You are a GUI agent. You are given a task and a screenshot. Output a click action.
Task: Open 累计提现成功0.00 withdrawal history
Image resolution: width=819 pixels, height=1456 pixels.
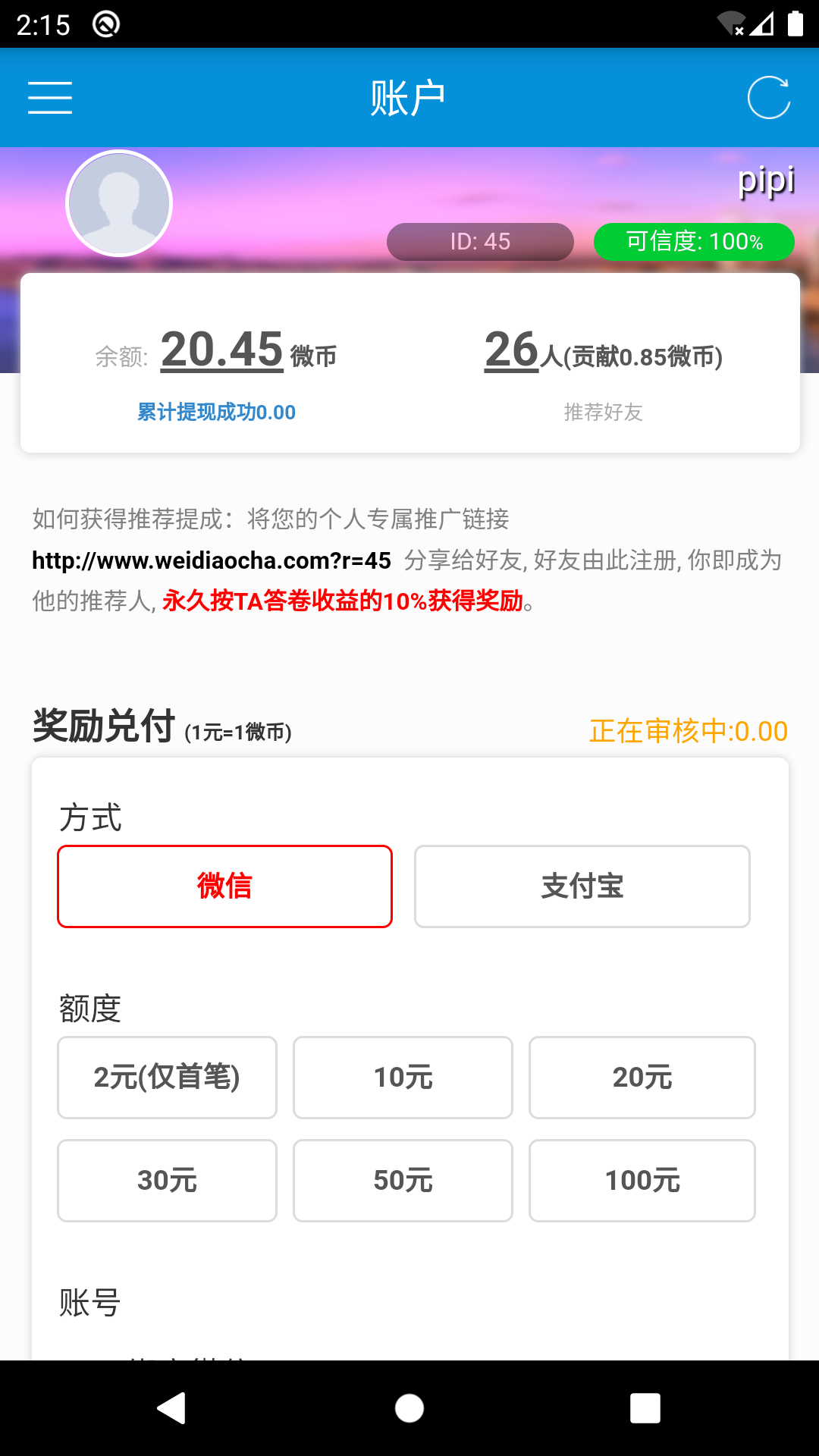click(x=215, y=412)
